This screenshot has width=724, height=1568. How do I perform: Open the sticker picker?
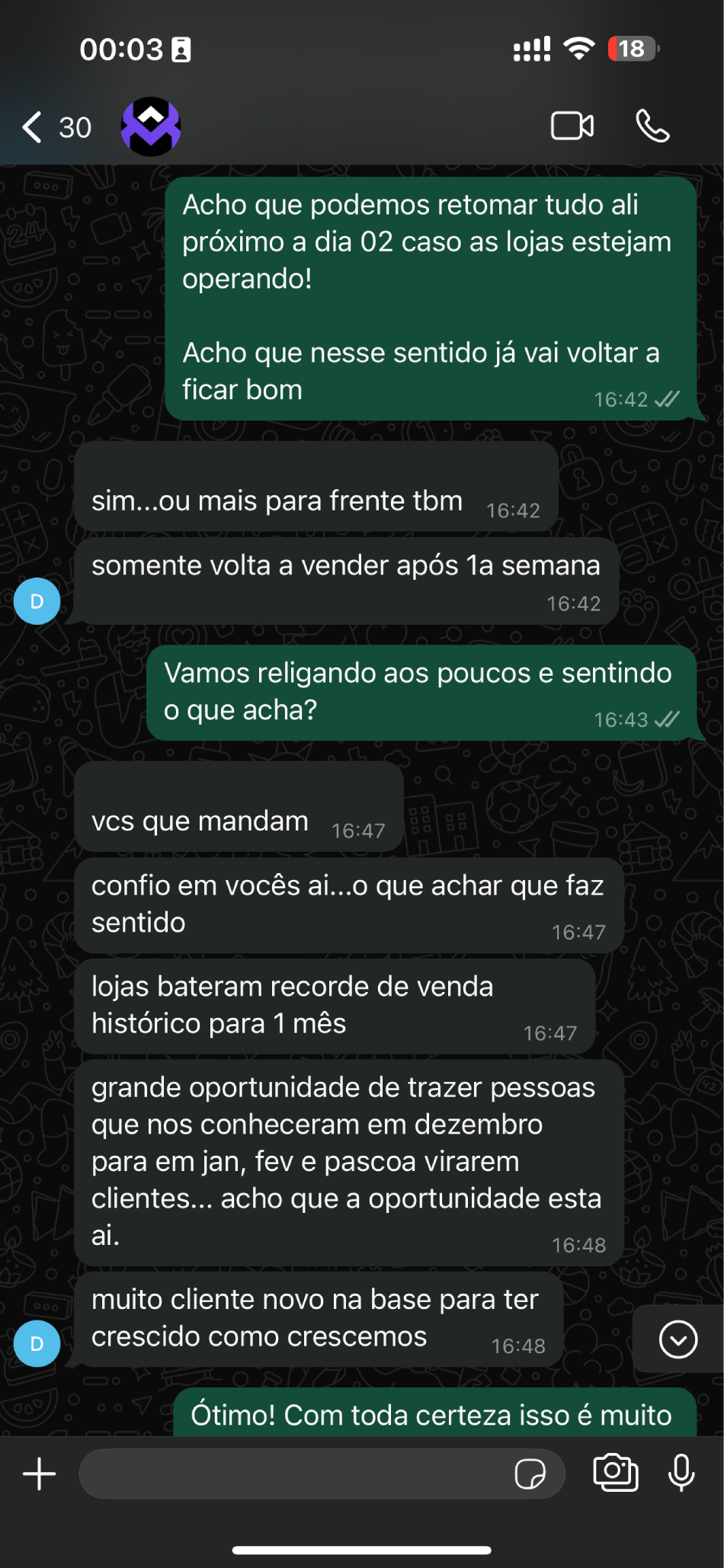point(530,1474)
